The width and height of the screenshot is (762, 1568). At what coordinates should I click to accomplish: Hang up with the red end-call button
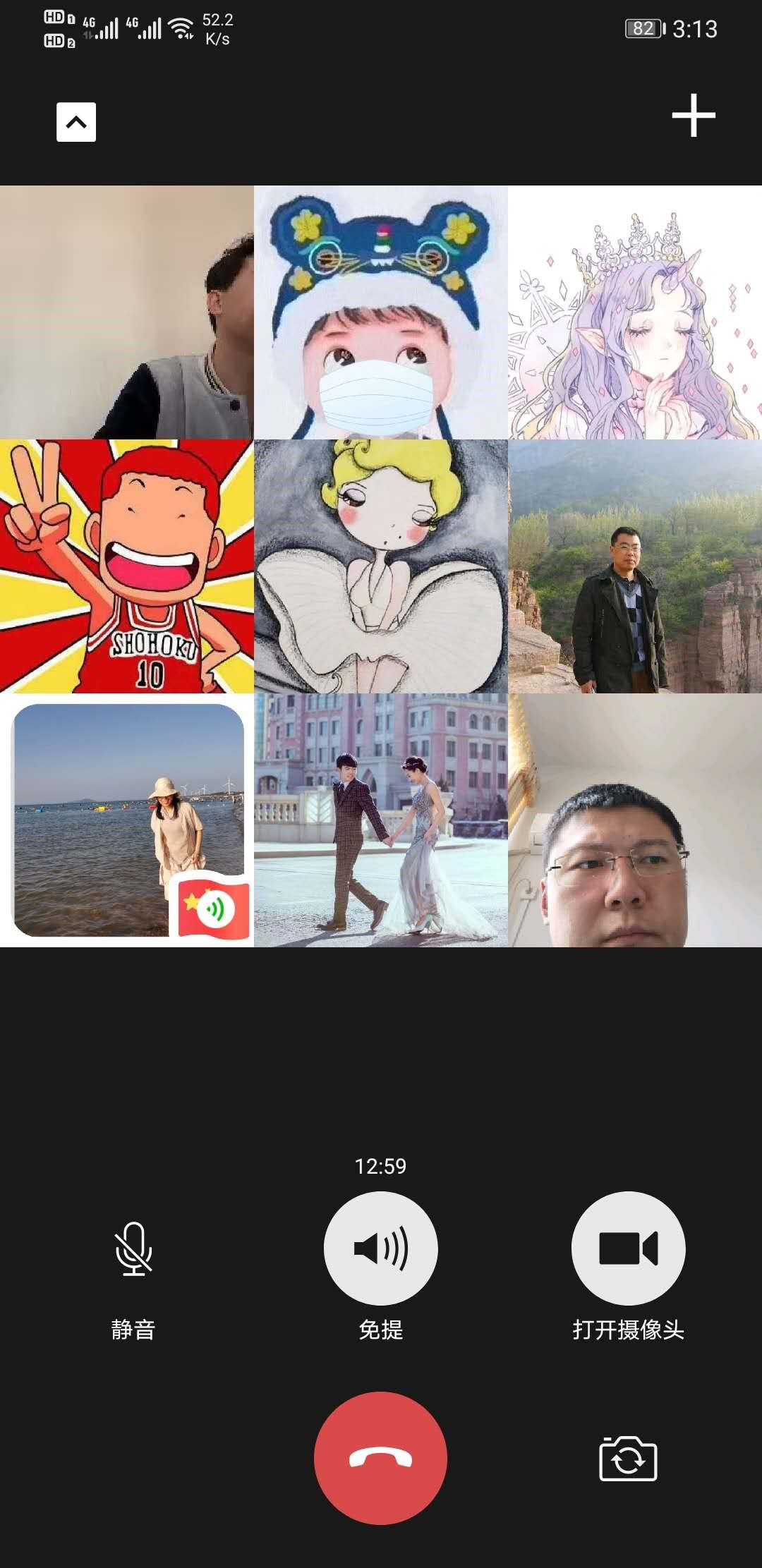click(x=380, y=1457)
